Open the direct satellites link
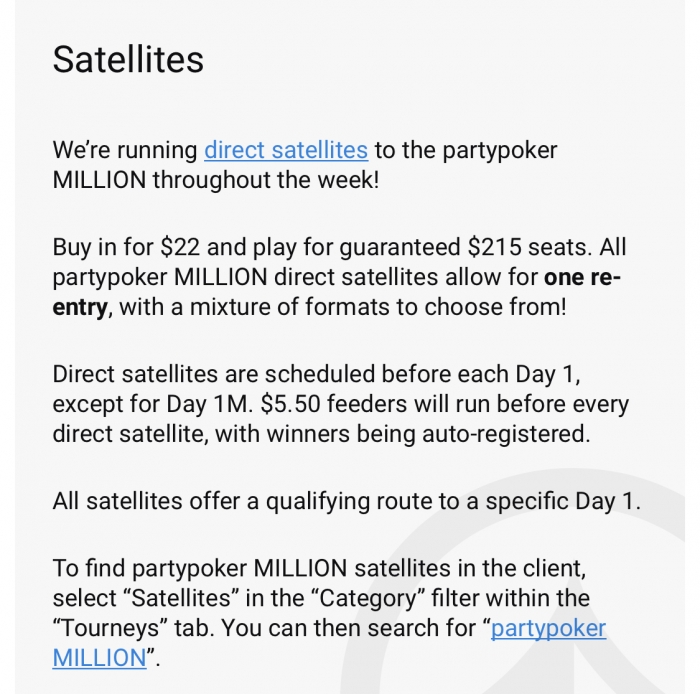 click(x=286, y=151)
